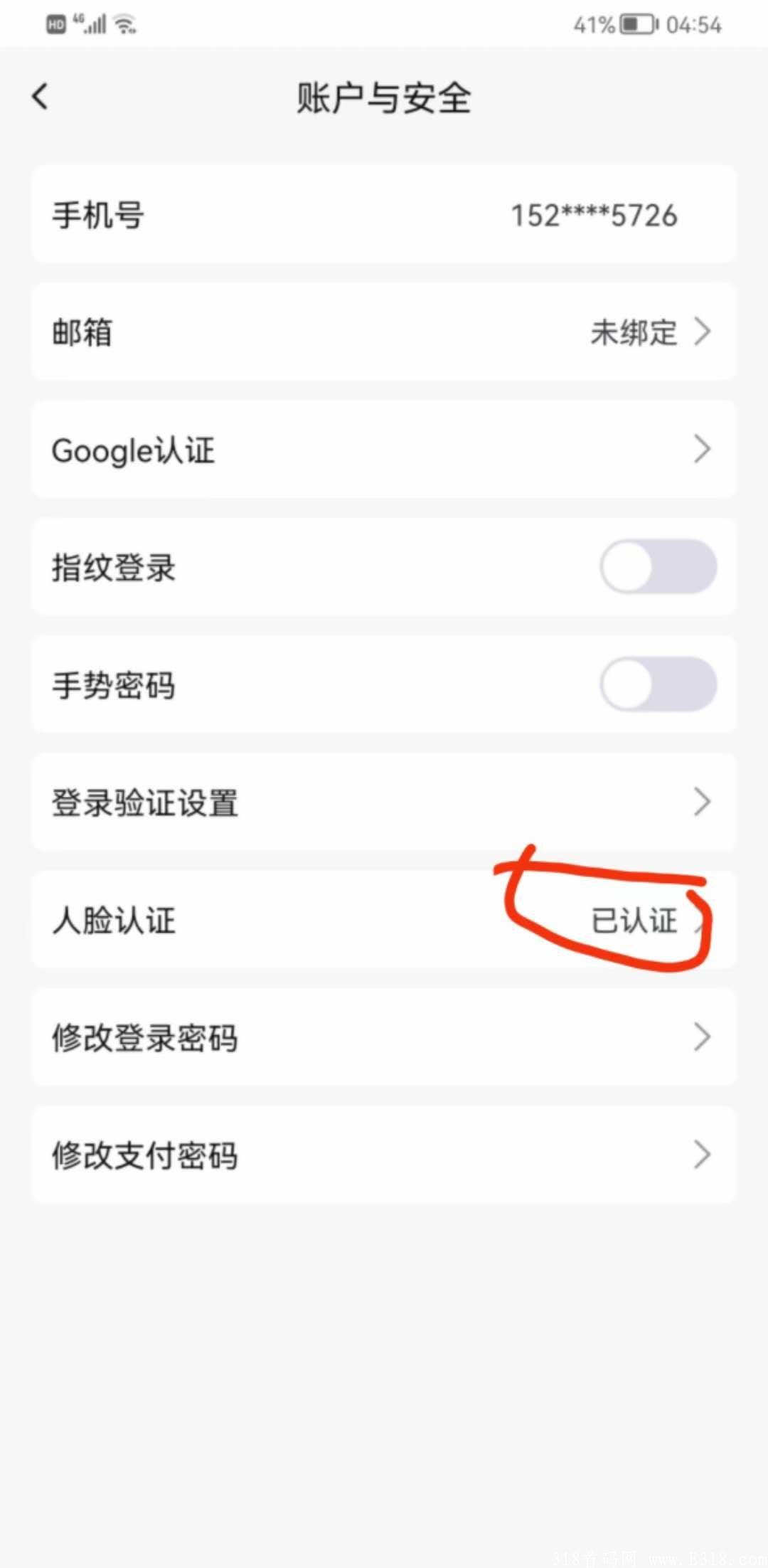Tap the 41% battery percentage indicator
Screen dimensions: 768x1568
pos(592,25)
